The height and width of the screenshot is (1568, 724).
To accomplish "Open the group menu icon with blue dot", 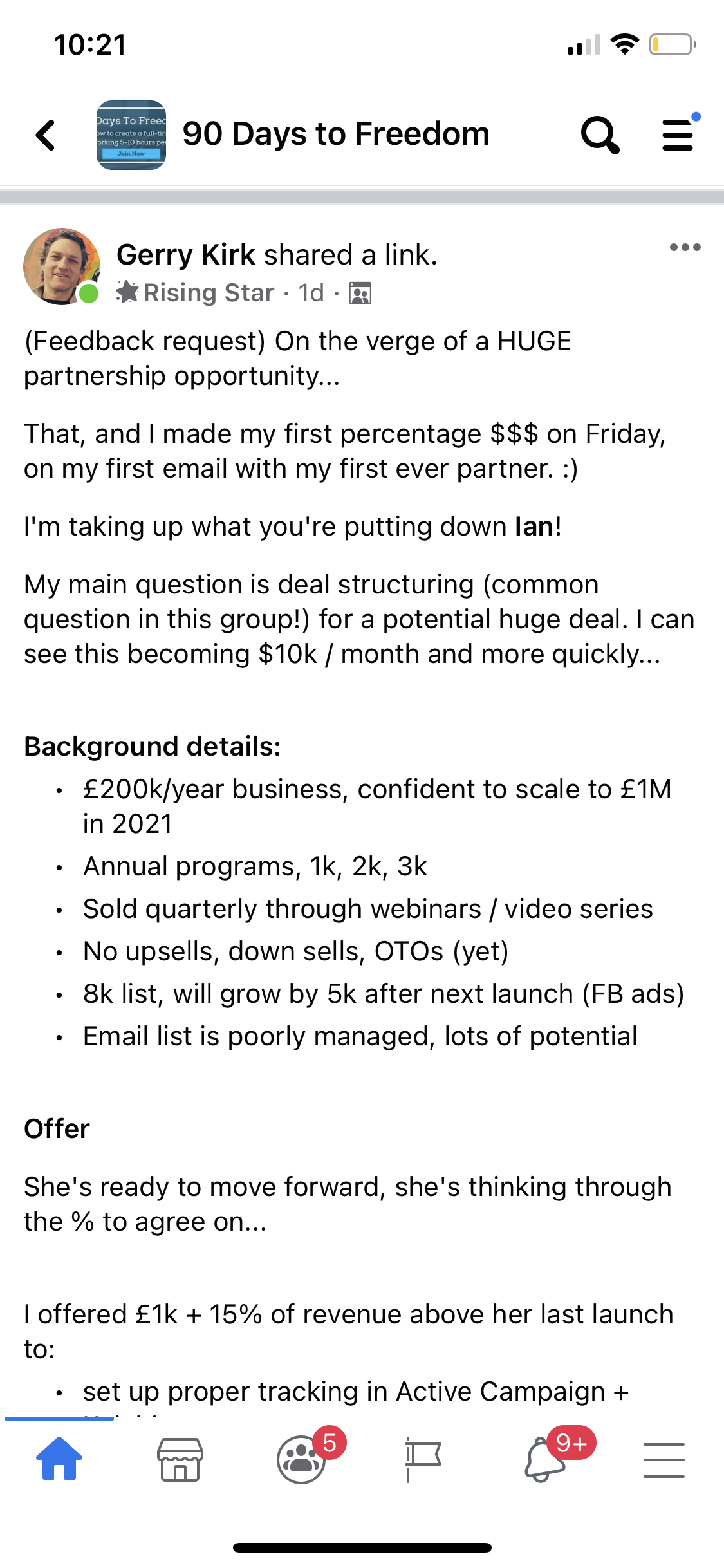I will 680,133.
